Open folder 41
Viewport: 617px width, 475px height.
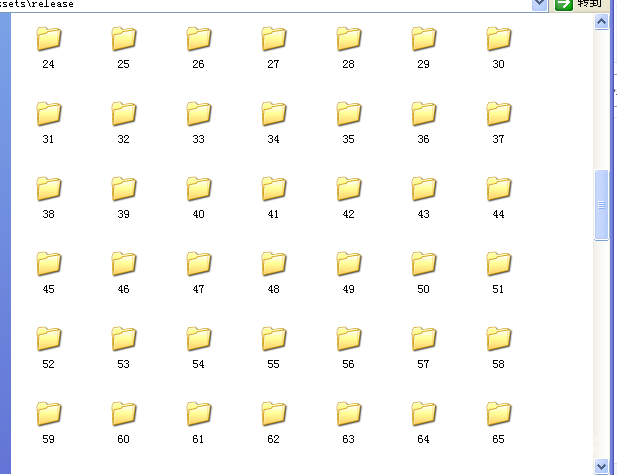click(273, 190)
